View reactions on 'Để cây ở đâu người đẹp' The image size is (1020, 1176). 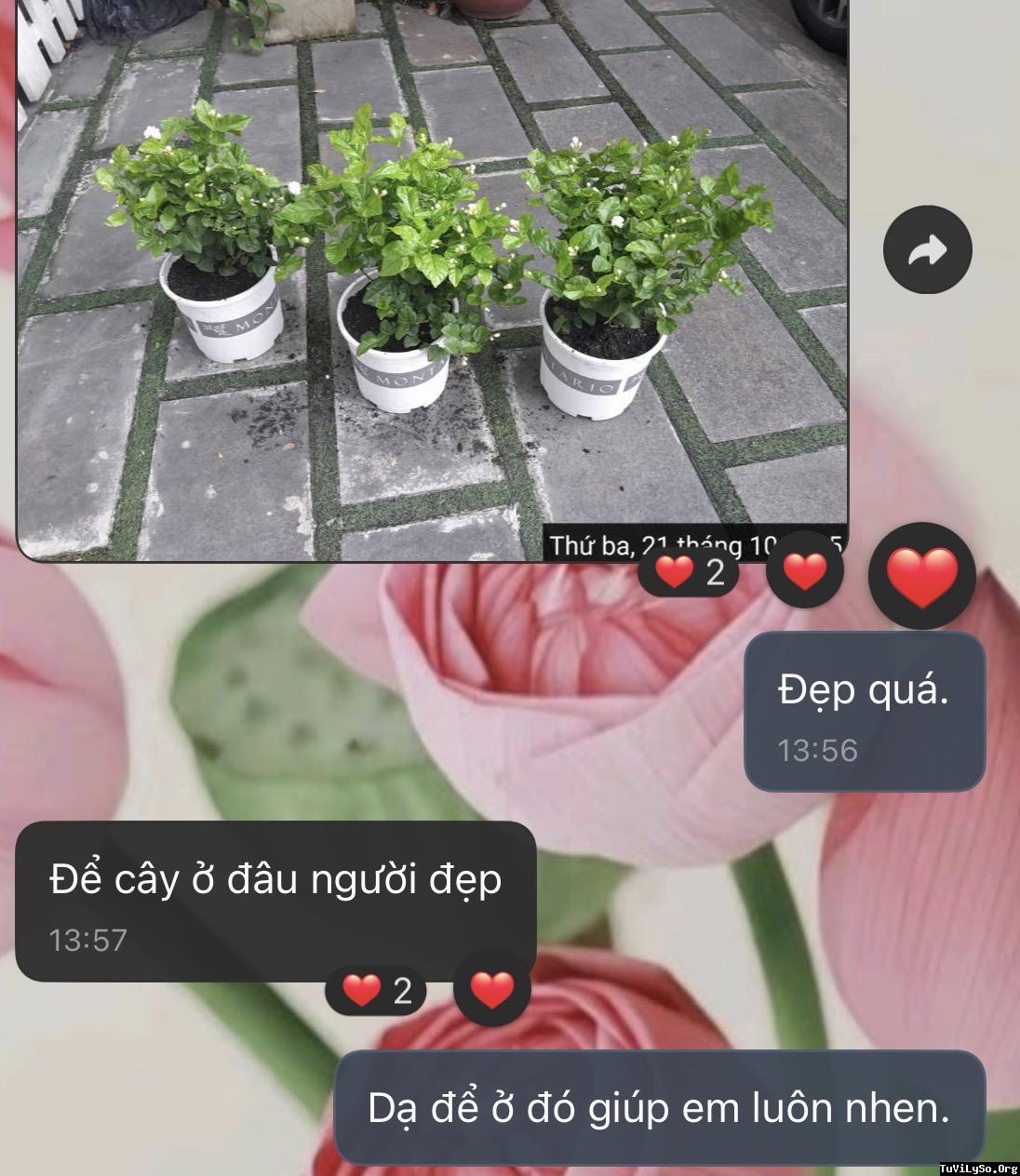376,991
